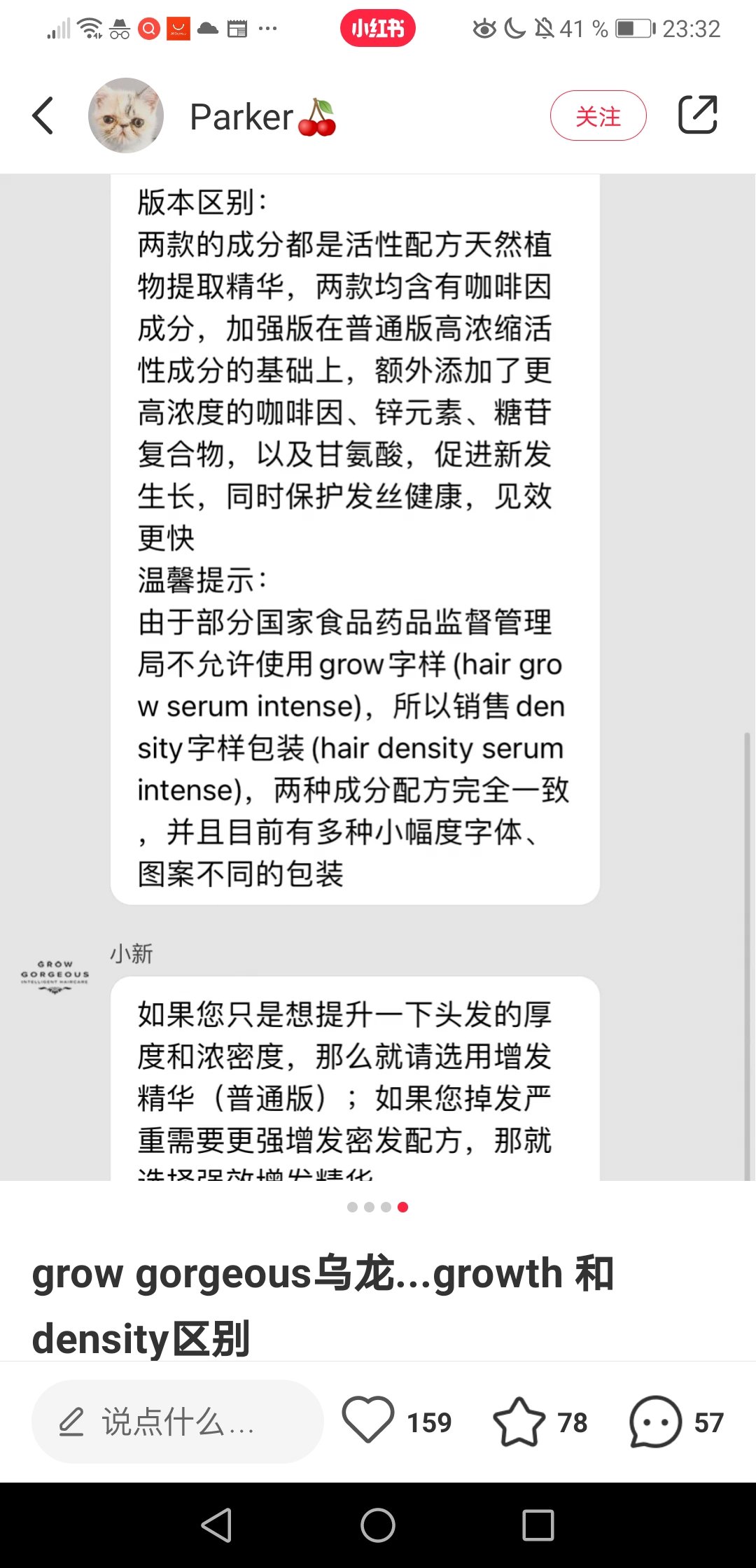Save the post with the star icon

(x=519, y=1422)
